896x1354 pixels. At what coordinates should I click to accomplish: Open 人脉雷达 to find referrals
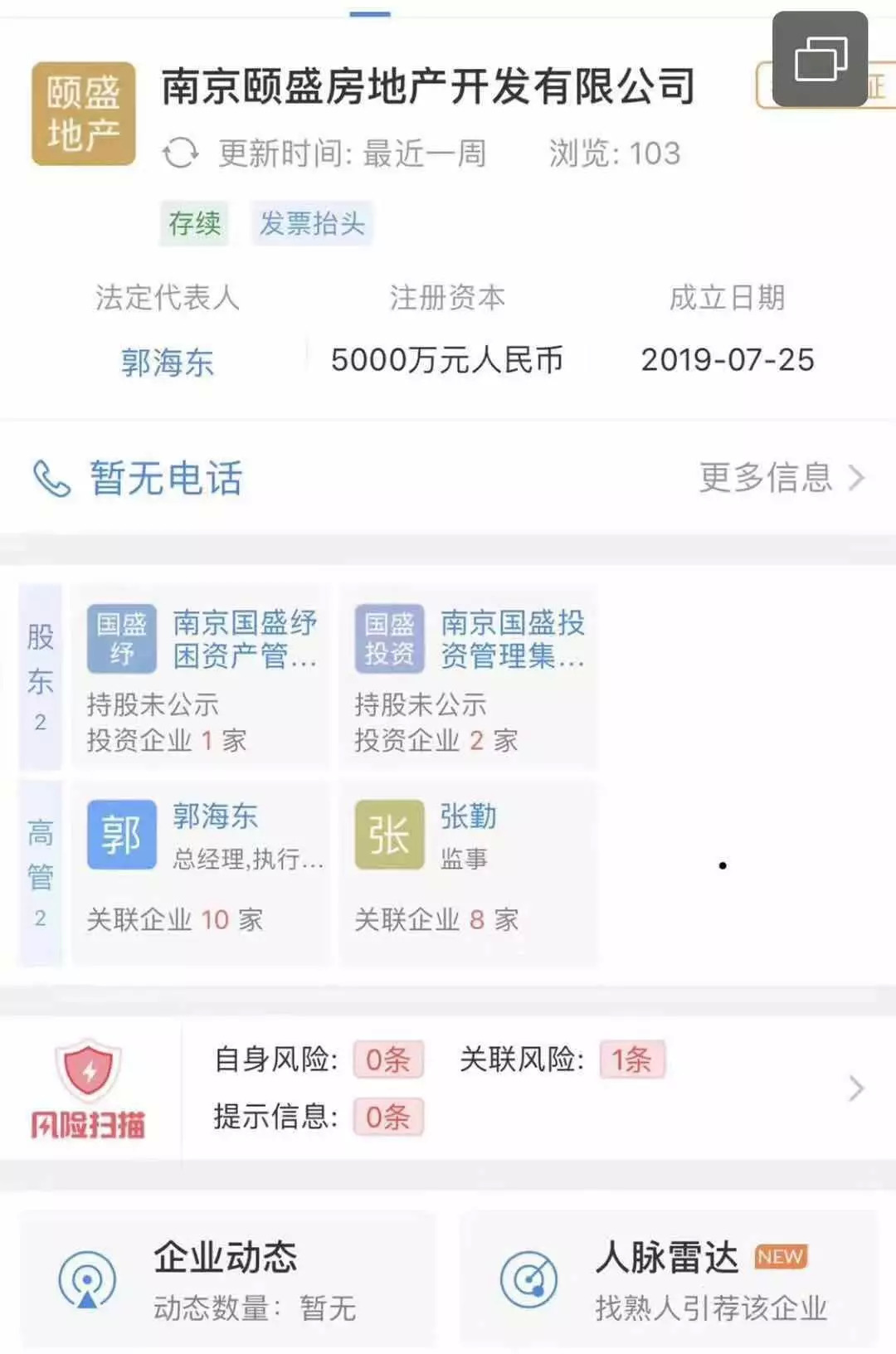tap(669, 1279)
